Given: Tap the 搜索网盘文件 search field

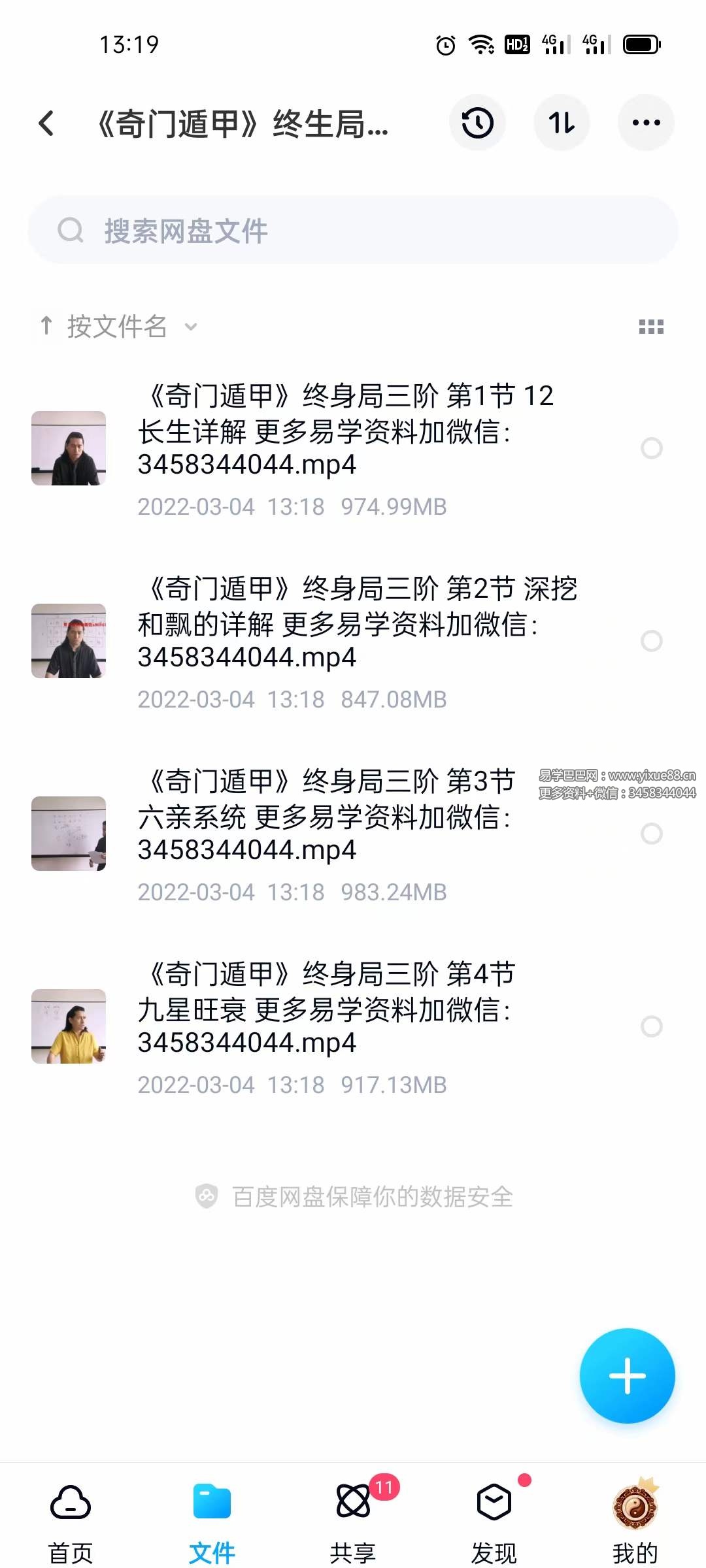Looking at the screenshot, I should coord(353,230).
